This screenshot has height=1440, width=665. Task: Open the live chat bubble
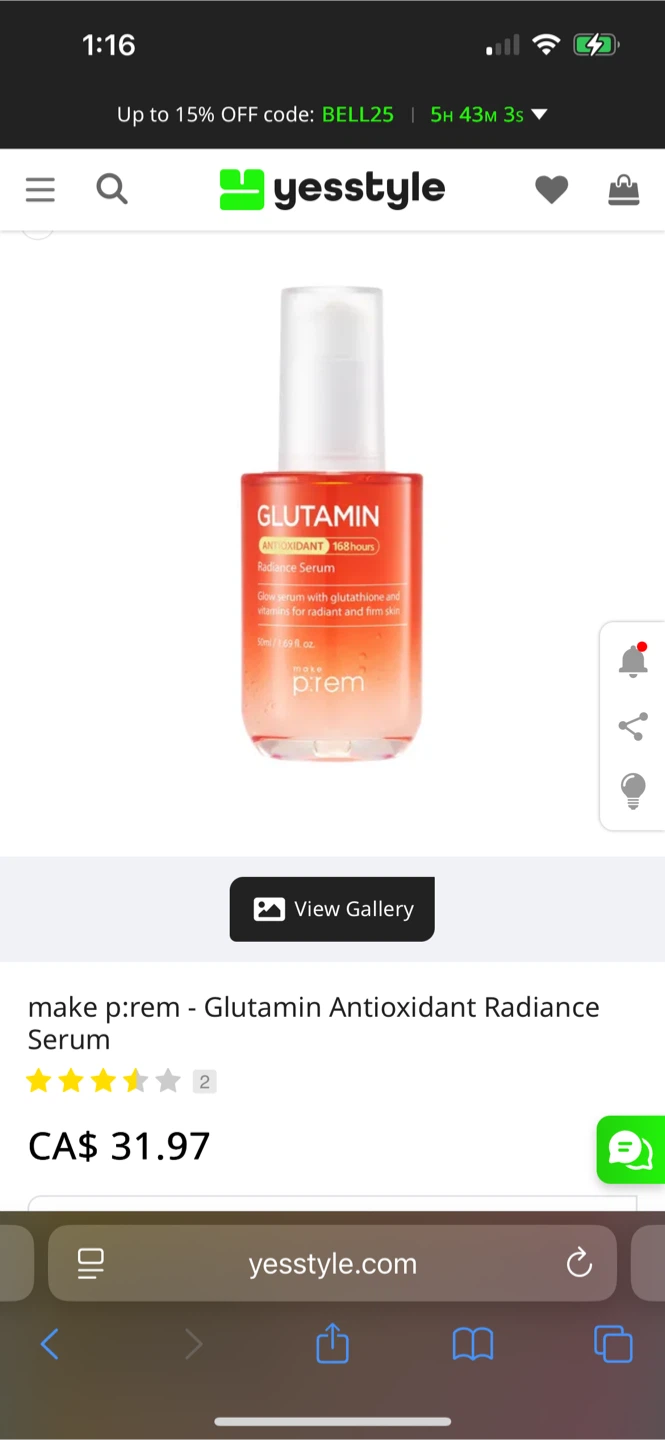(630, 1150)
